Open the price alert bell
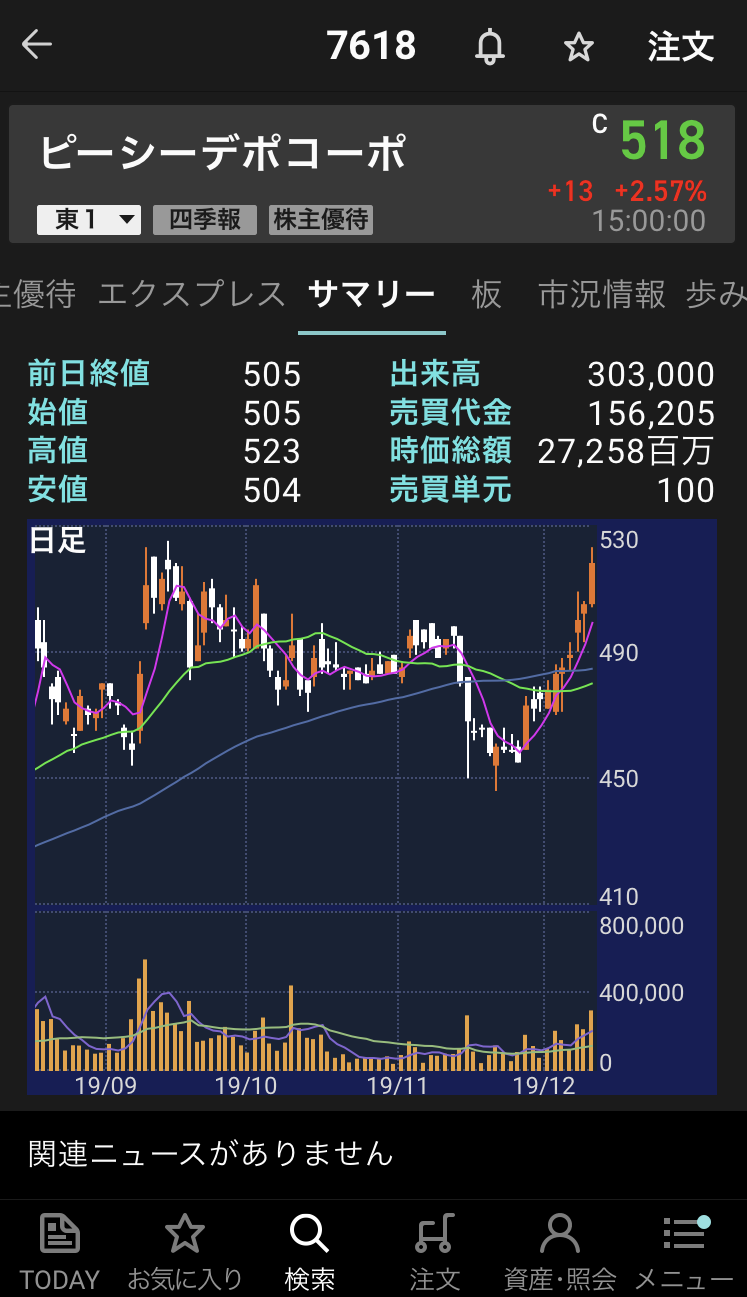Screen dimensions: 747x1297 489,46
